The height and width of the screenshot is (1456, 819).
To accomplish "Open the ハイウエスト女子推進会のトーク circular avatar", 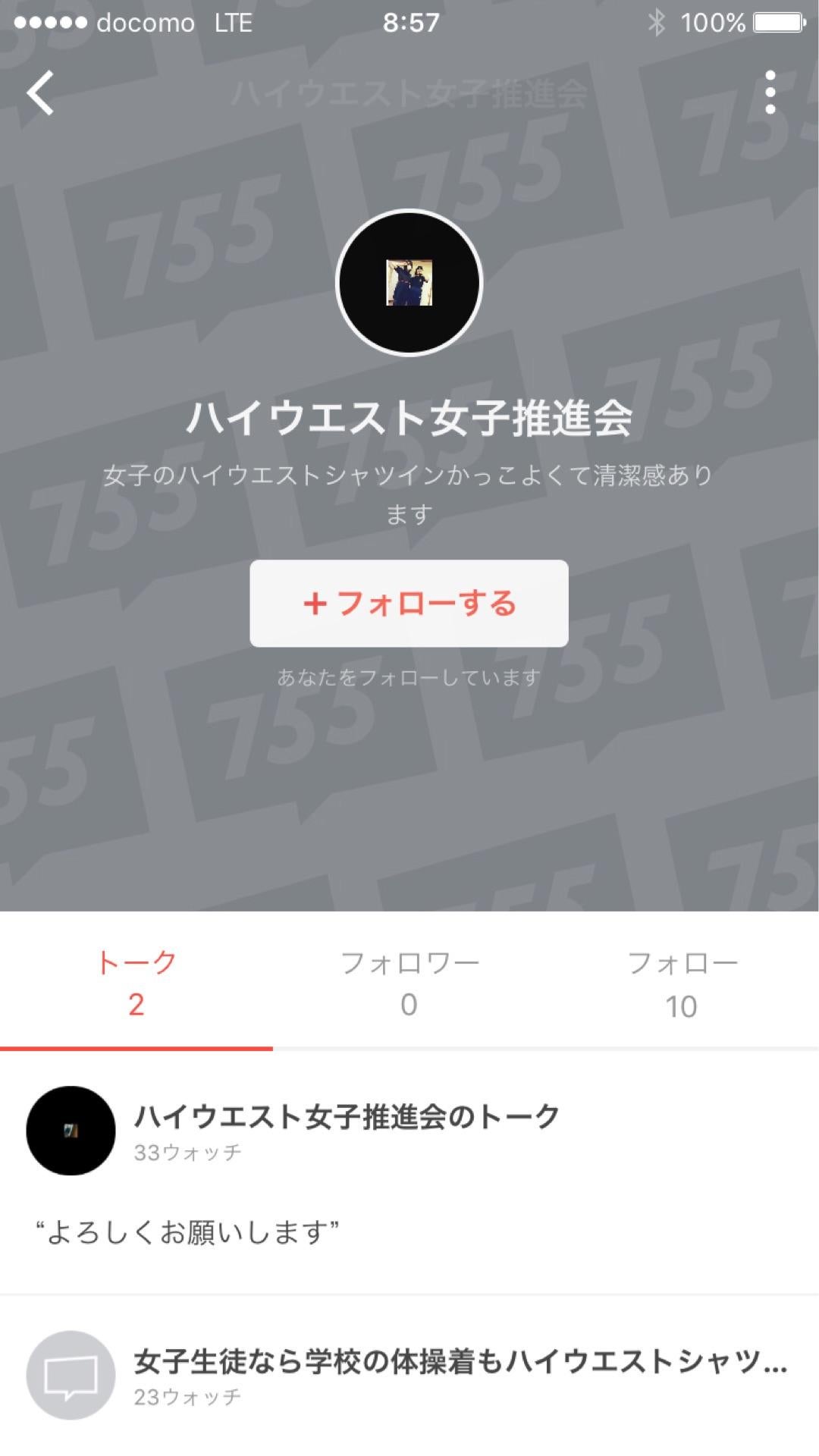I will [x=70, y=1133].
